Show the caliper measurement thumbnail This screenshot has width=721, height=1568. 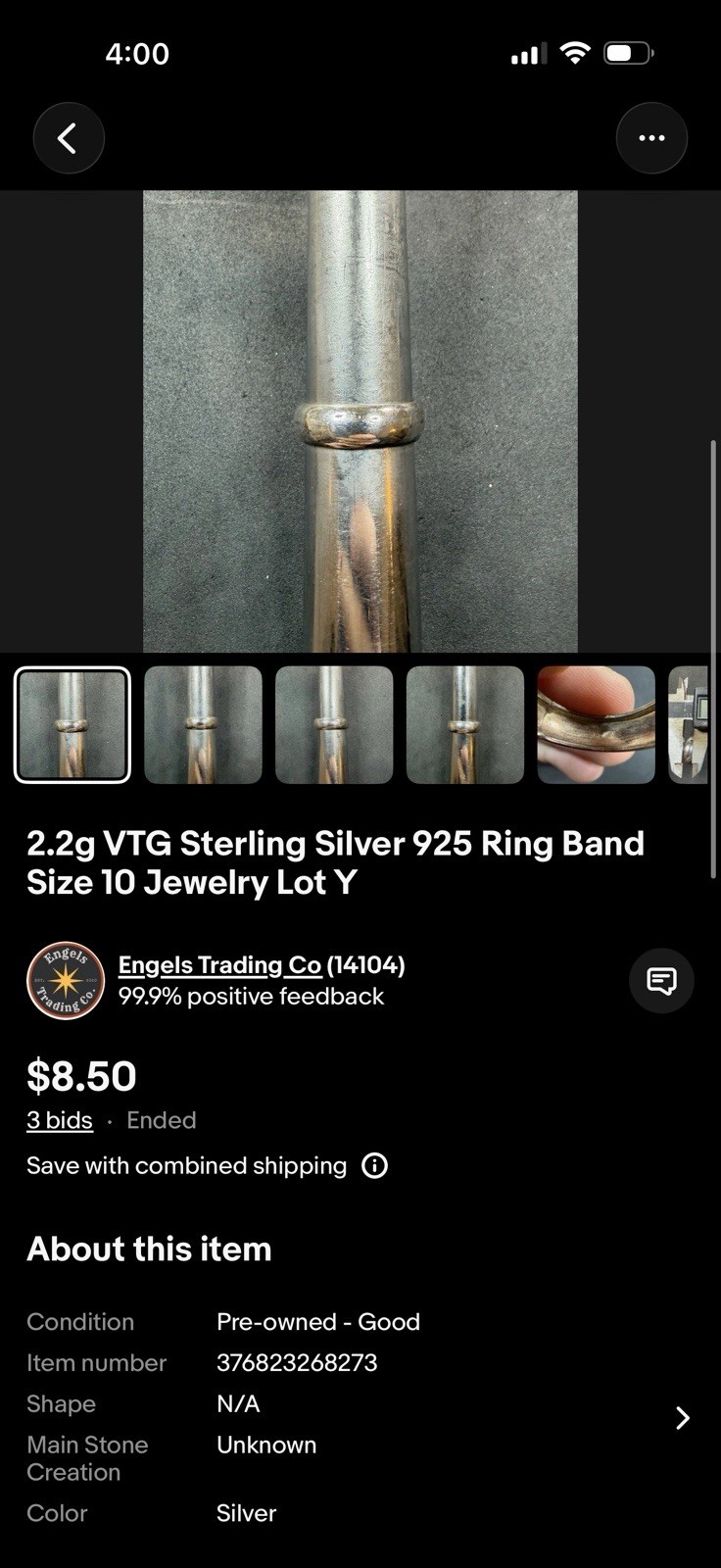[689, 725]
